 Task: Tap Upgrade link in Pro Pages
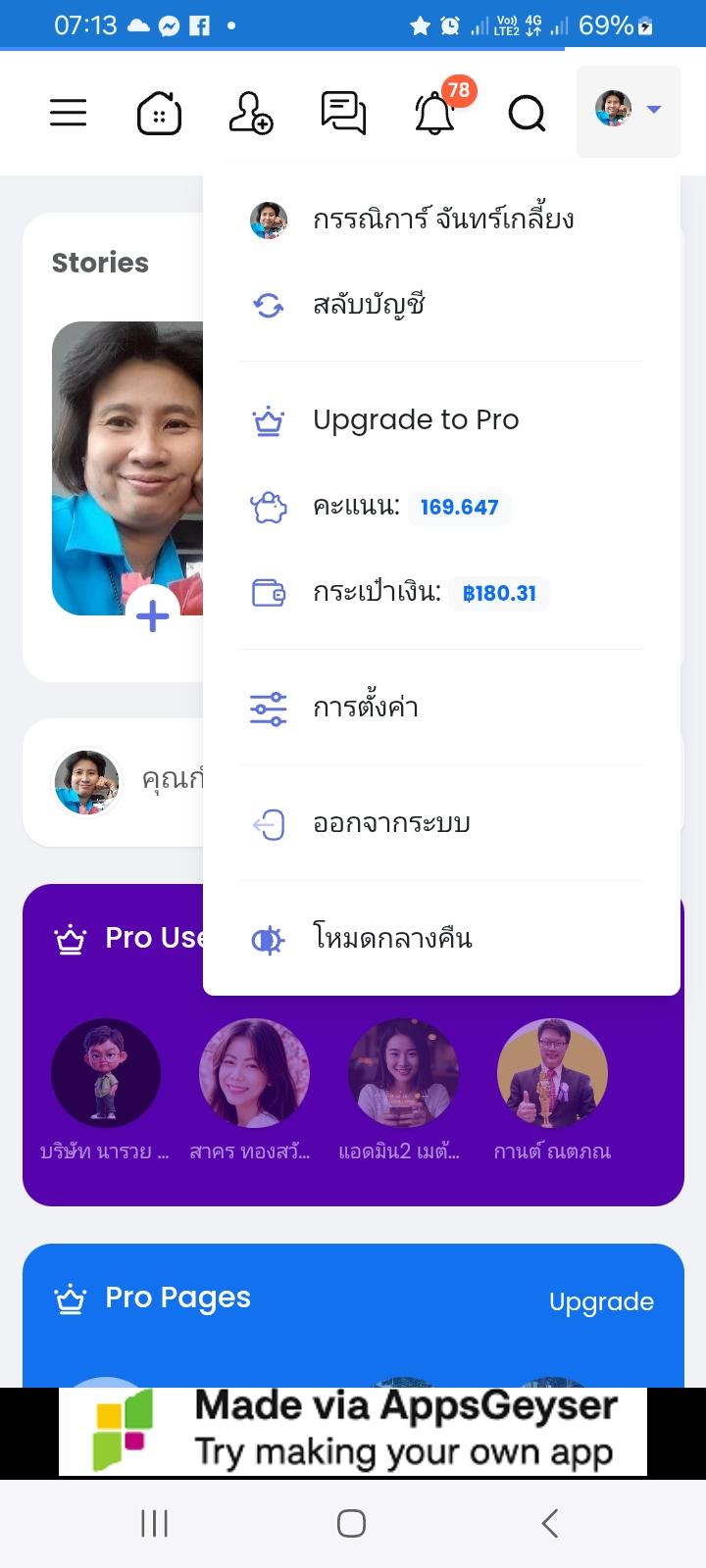(601, 1301)
